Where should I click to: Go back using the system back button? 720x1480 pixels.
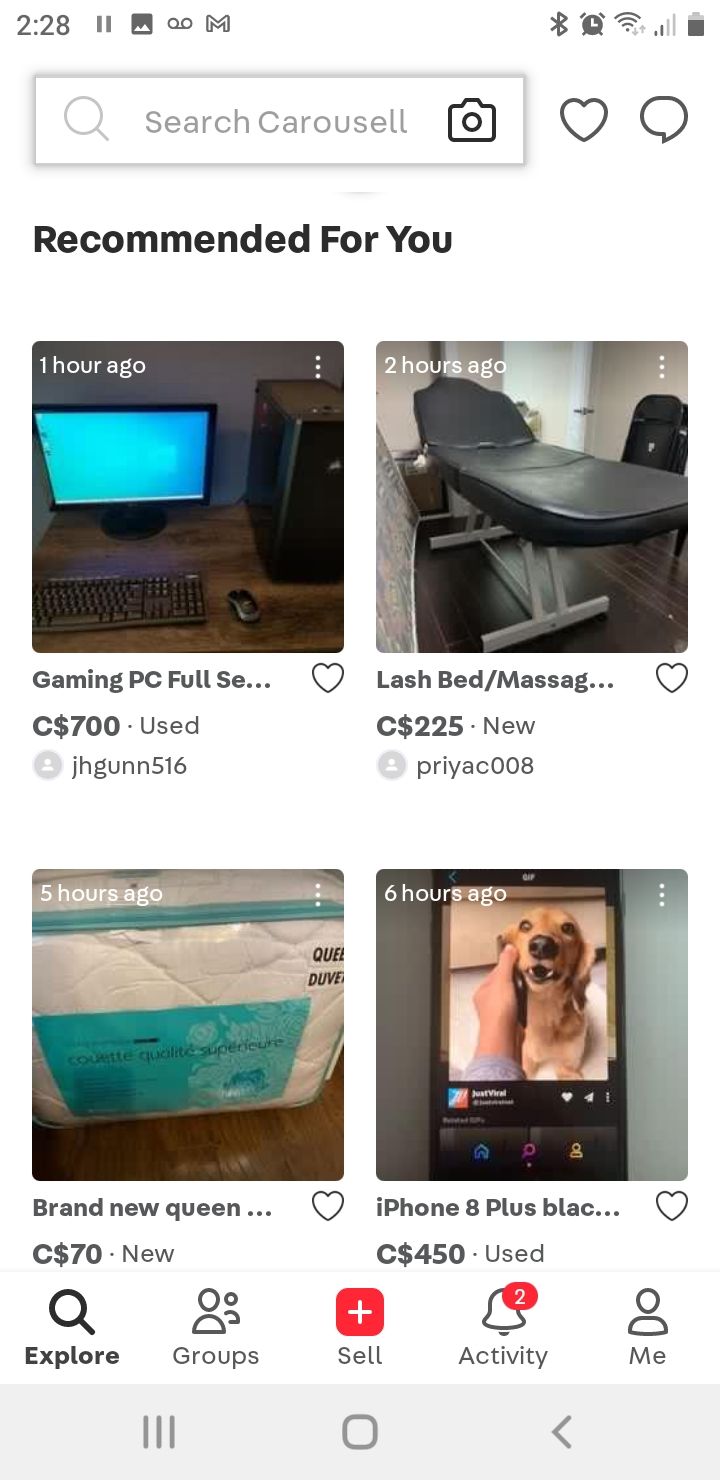pyautogui.click(x=562, y=1432)
